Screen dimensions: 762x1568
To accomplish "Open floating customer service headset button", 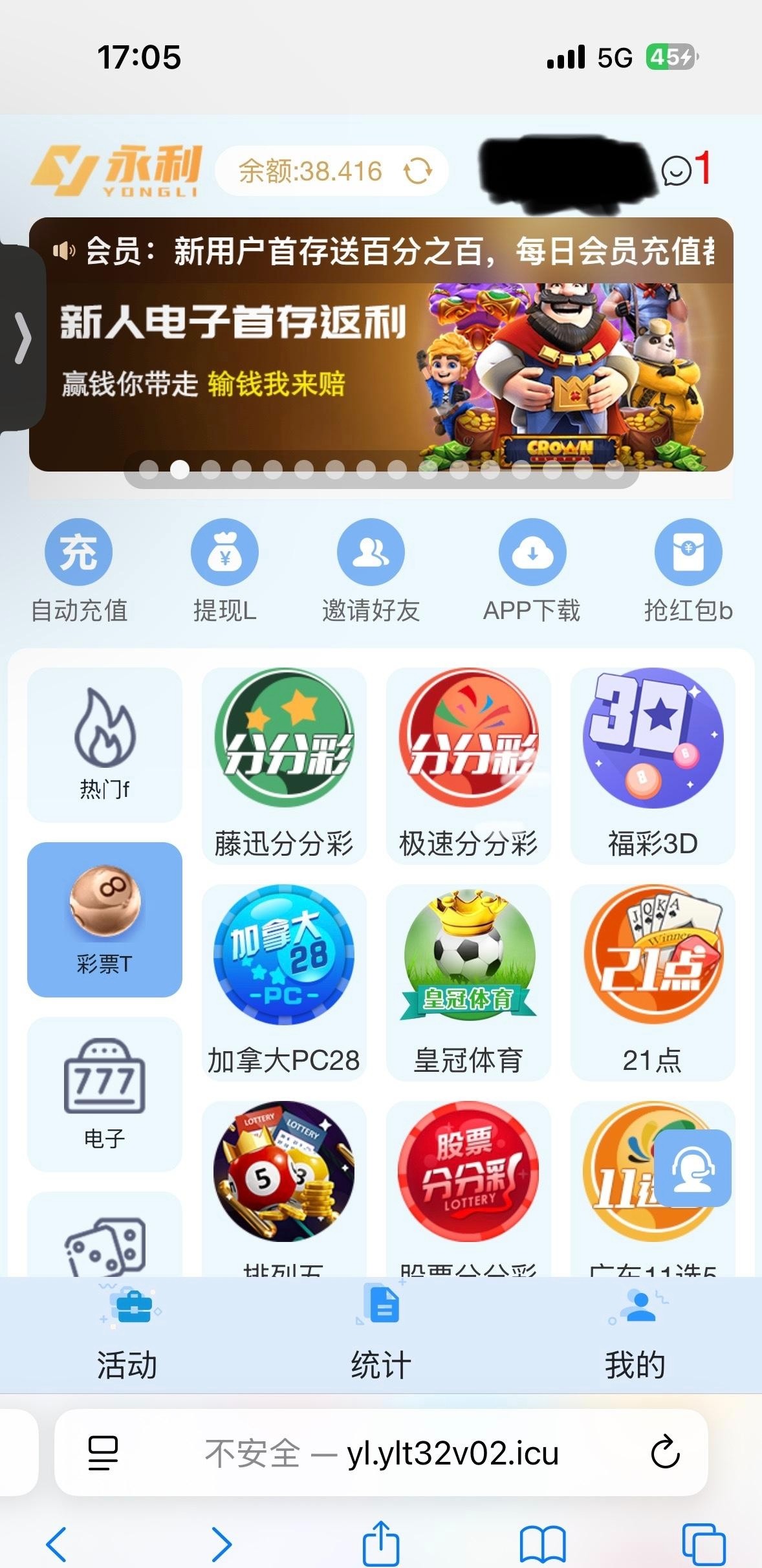I will pos(693,1168).
